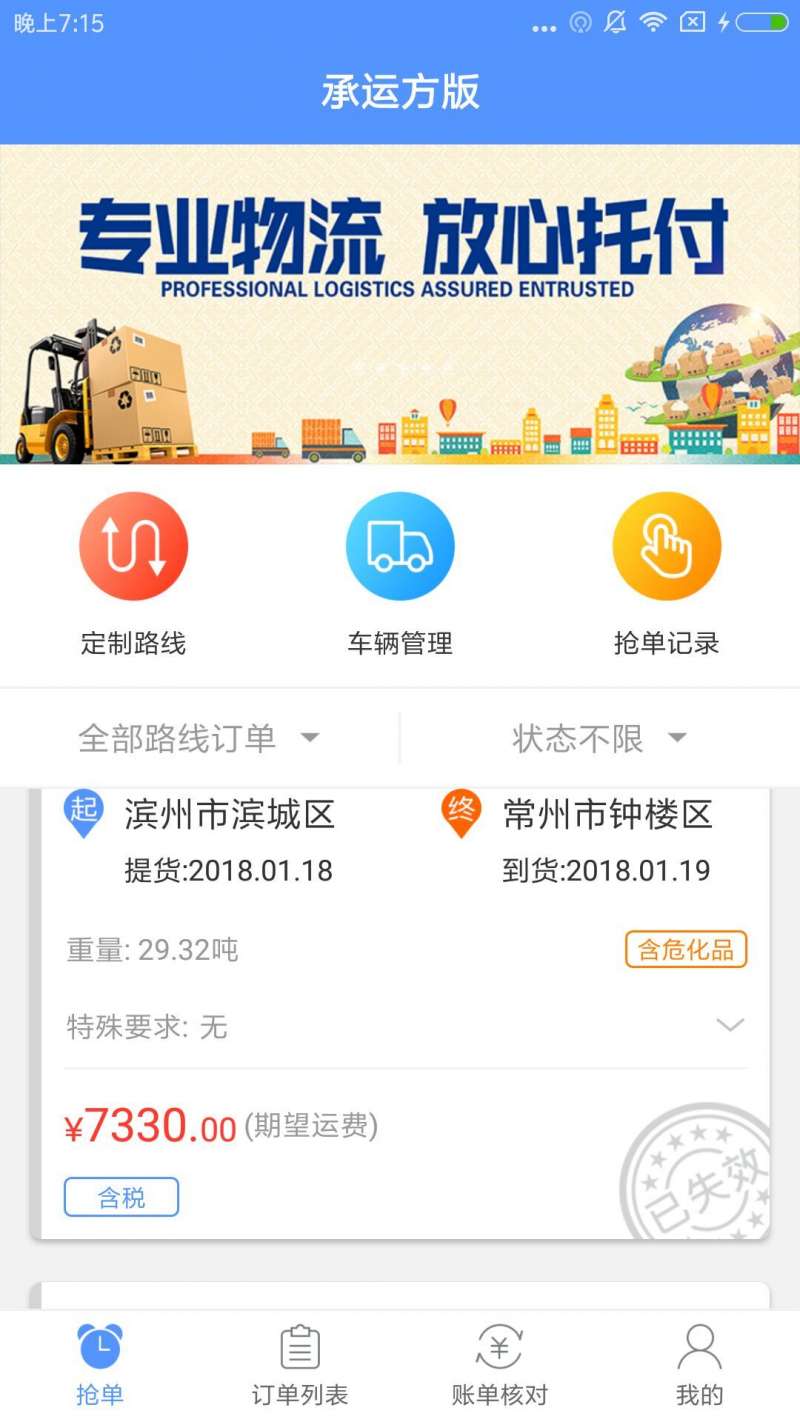
Task: Switch to the 订单列表 tab
Action: tap(300, 1366)
